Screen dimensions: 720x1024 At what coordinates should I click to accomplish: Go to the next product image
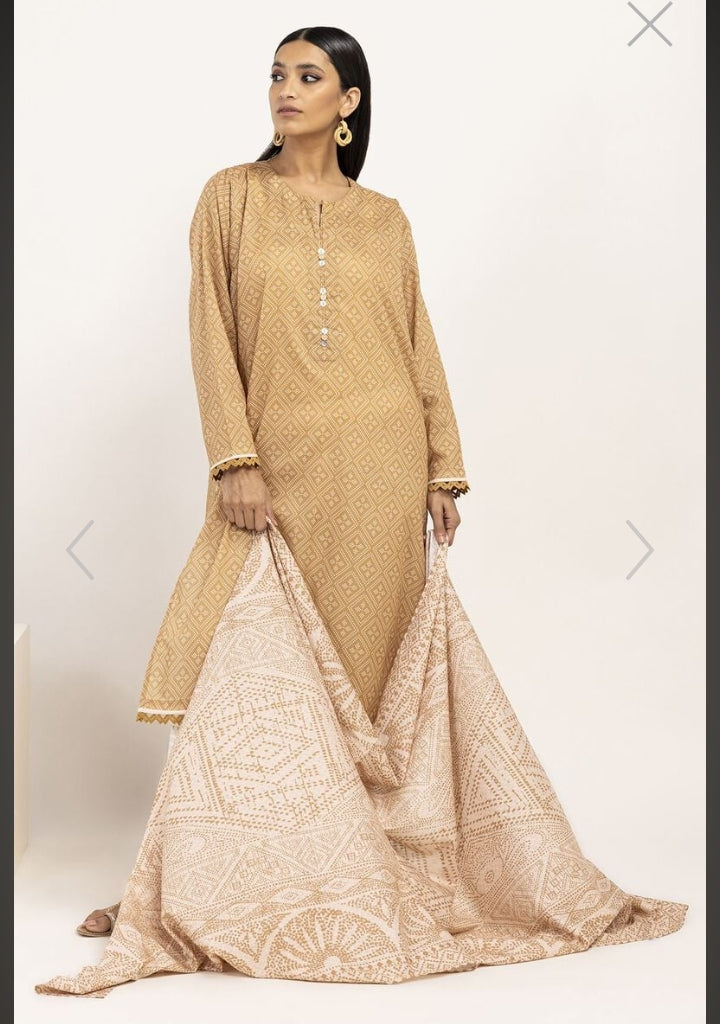click(640, 550)
